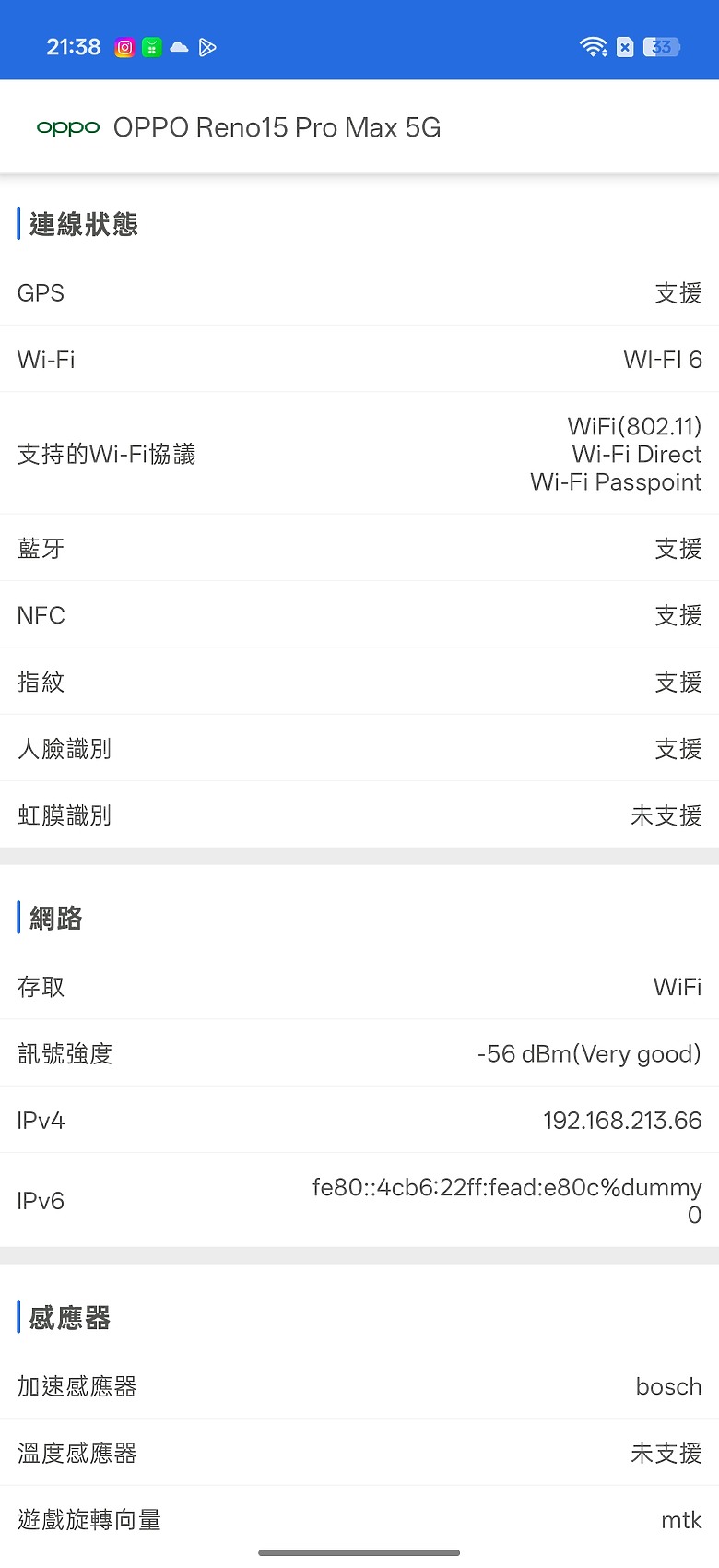Tap the Google Play status bar icon

(207, 46)
